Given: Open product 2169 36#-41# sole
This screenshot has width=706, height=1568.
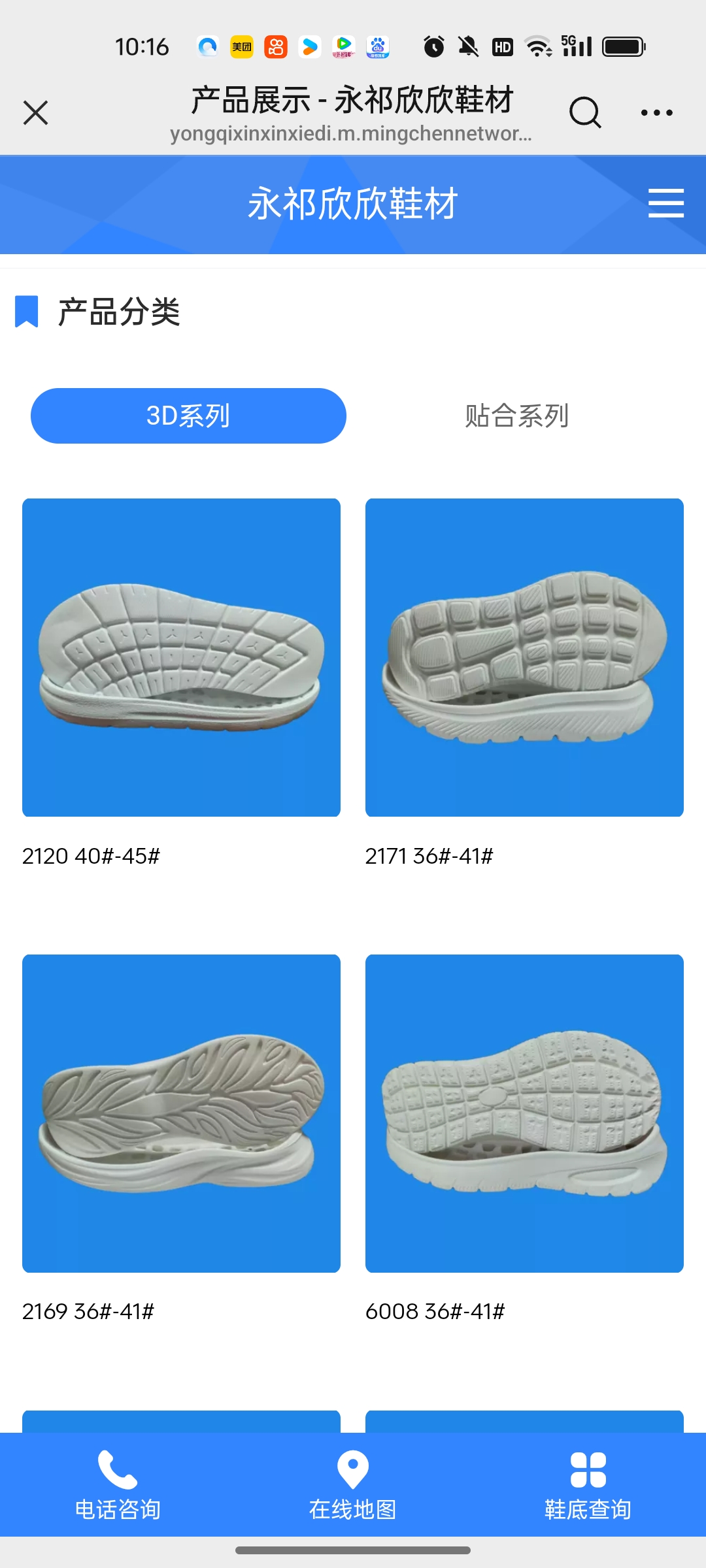Looking at the screenshot, I should (x=181, y=1113).
